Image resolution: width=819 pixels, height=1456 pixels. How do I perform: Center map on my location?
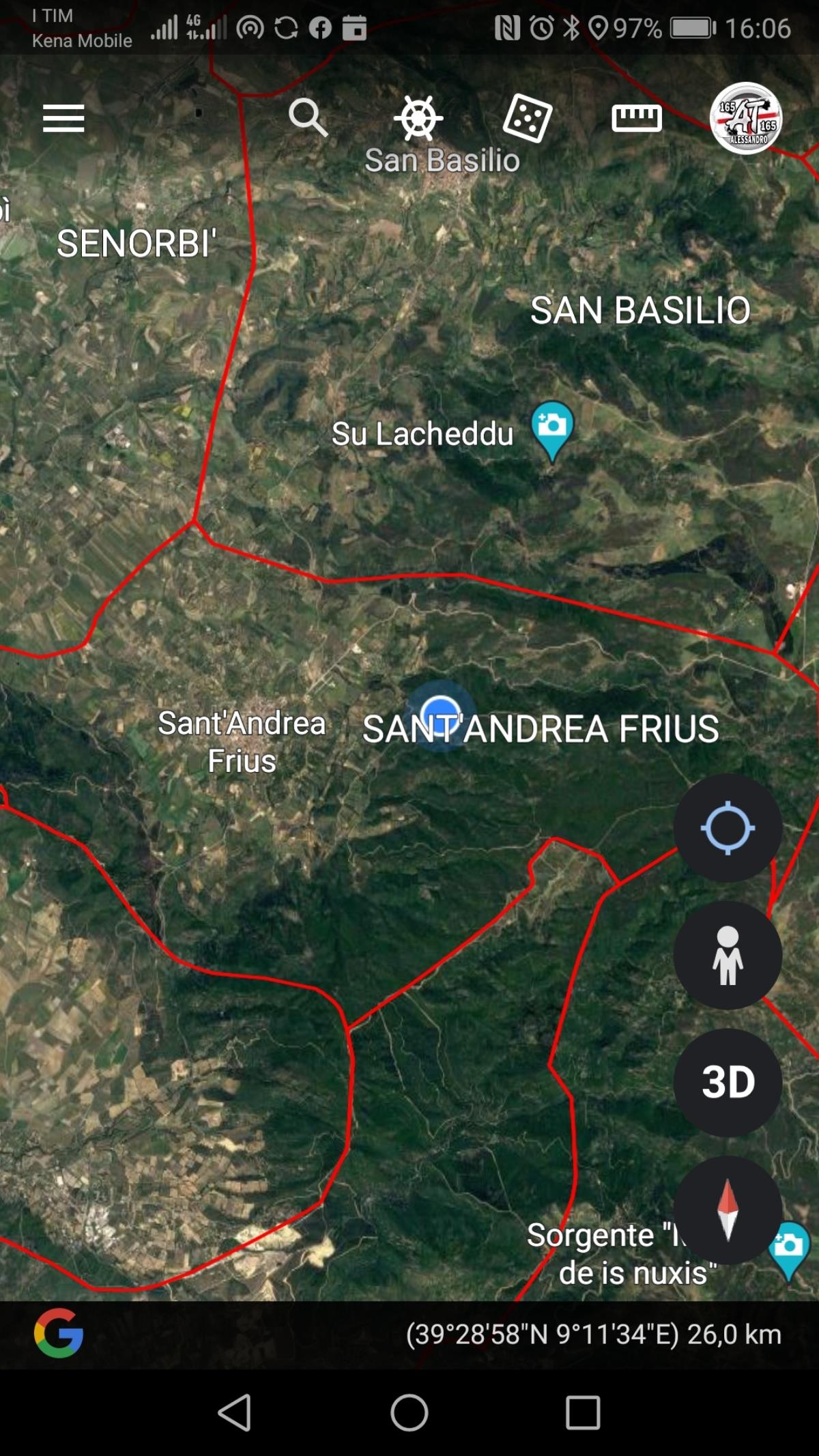pos(728,828)
